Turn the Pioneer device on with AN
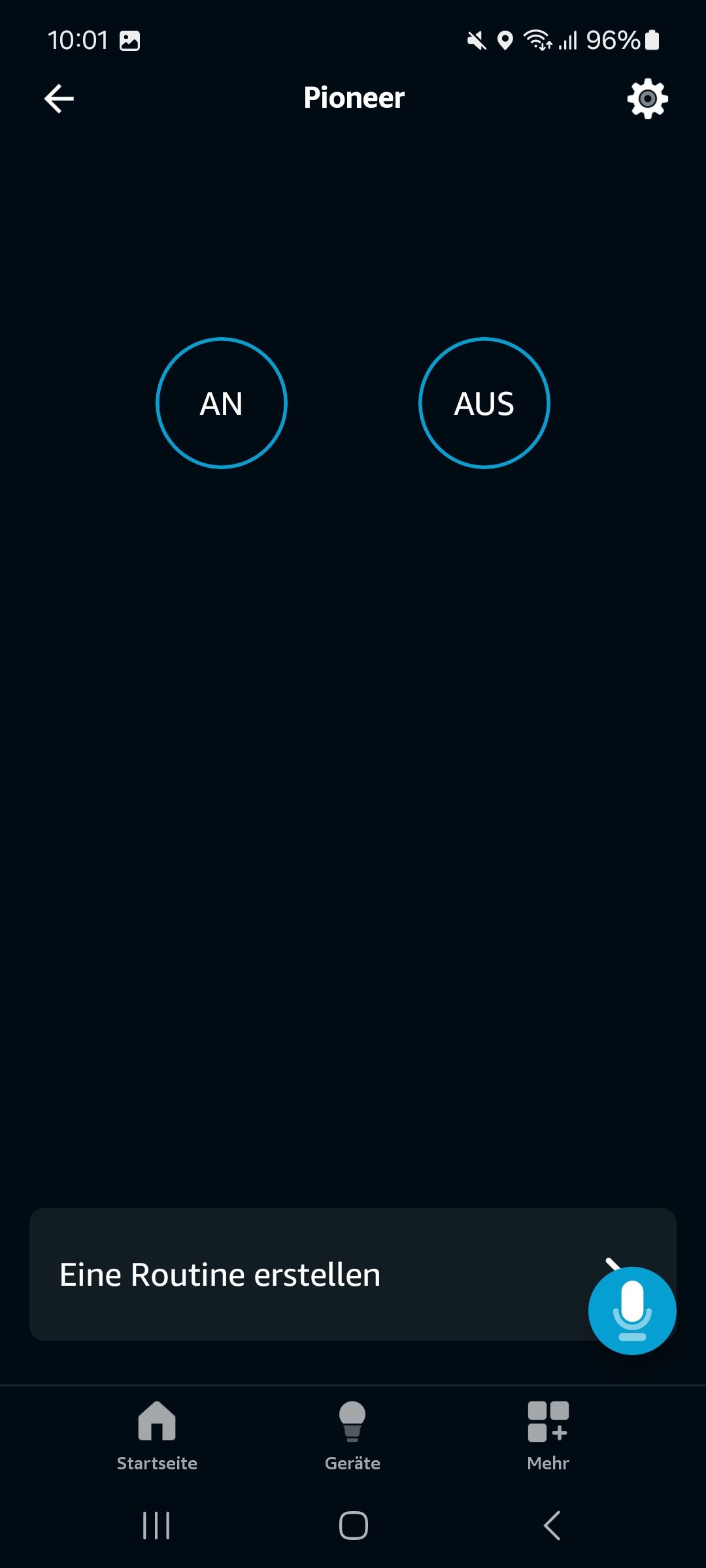706x1568 pixels. (222, 403)
